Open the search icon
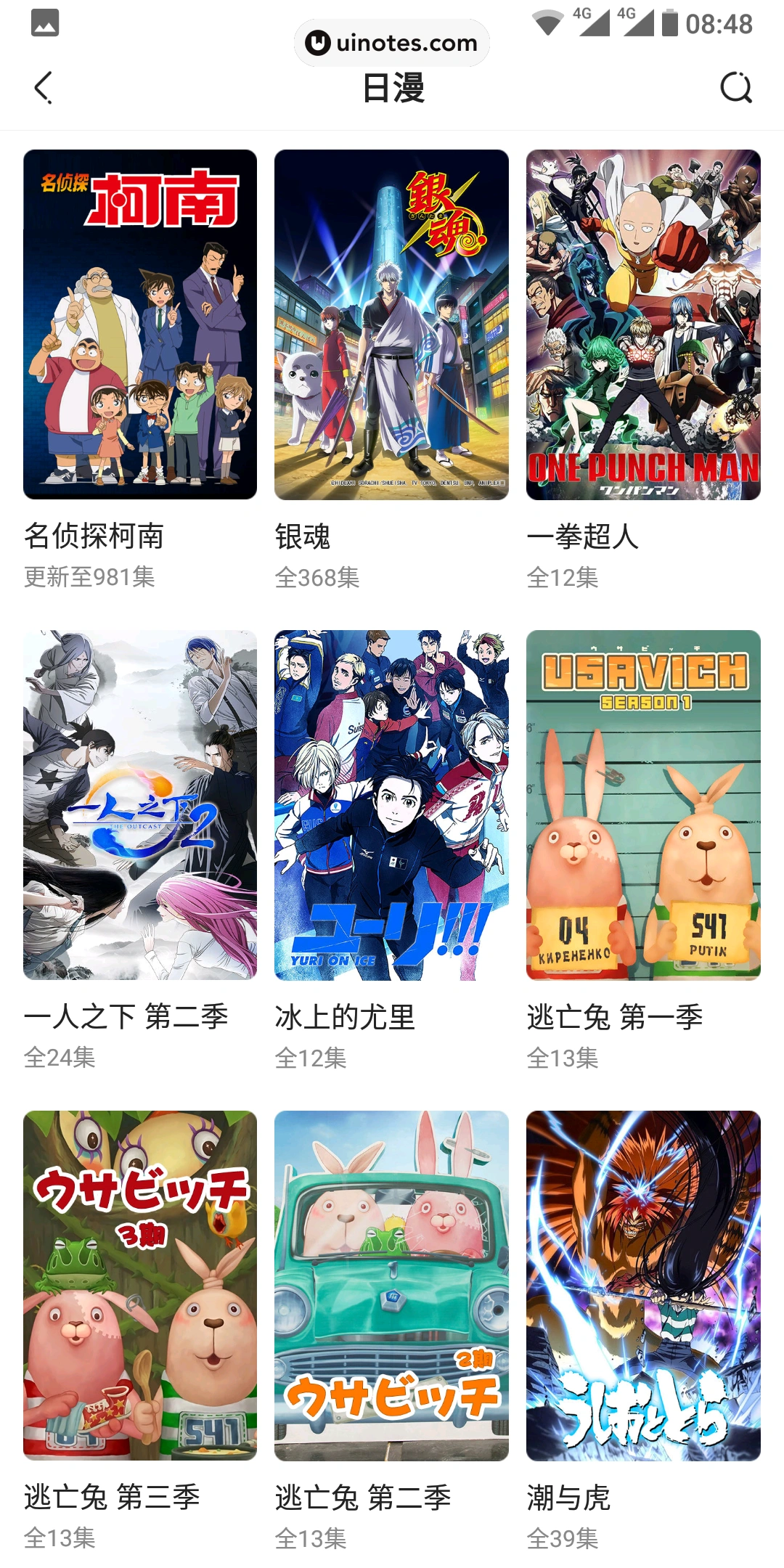 pyautogui.click(x=735, y=88)
